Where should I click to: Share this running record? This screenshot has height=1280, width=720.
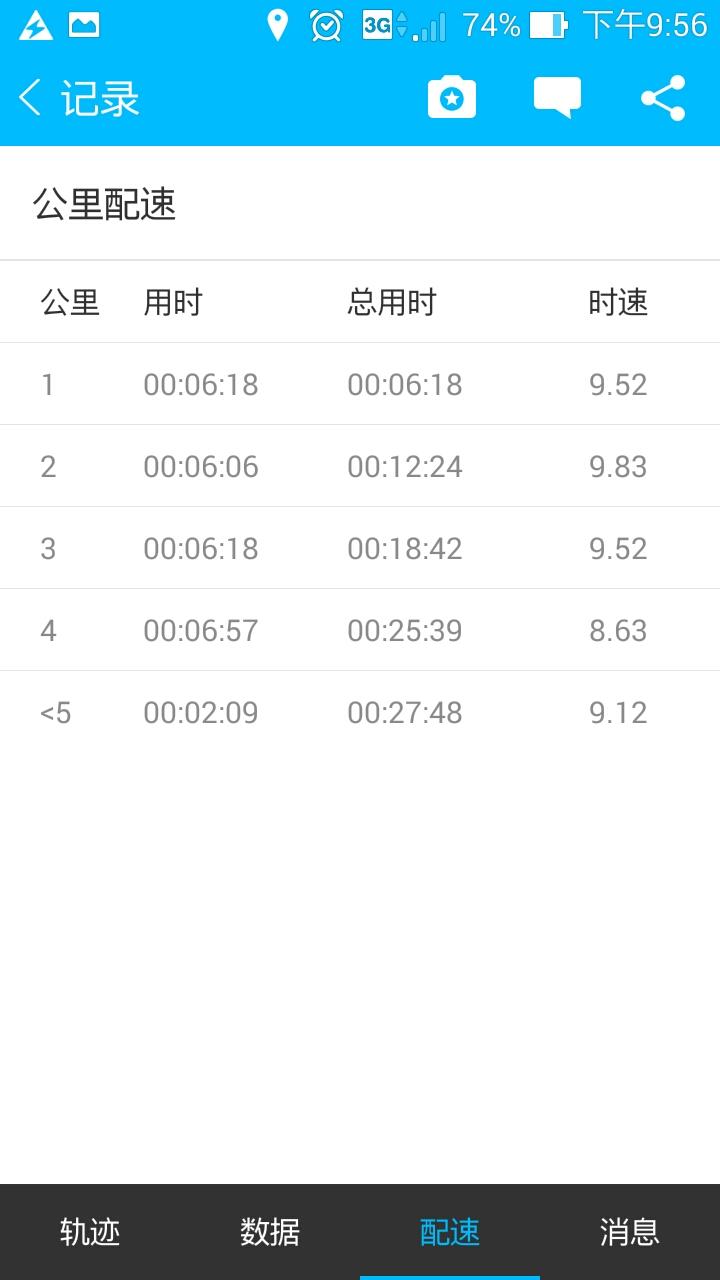[663, 98]
